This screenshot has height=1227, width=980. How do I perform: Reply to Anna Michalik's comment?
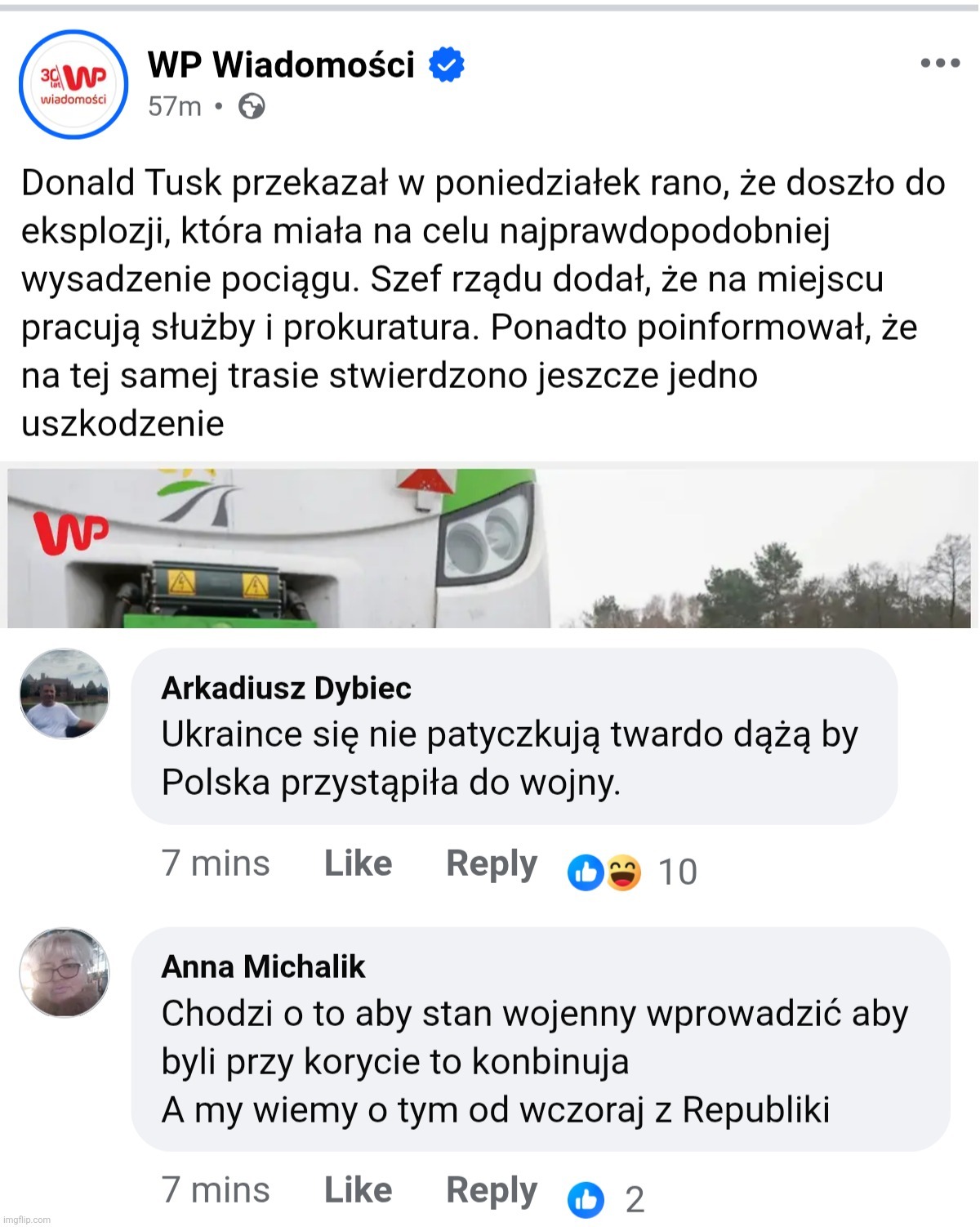(491, 1189)
